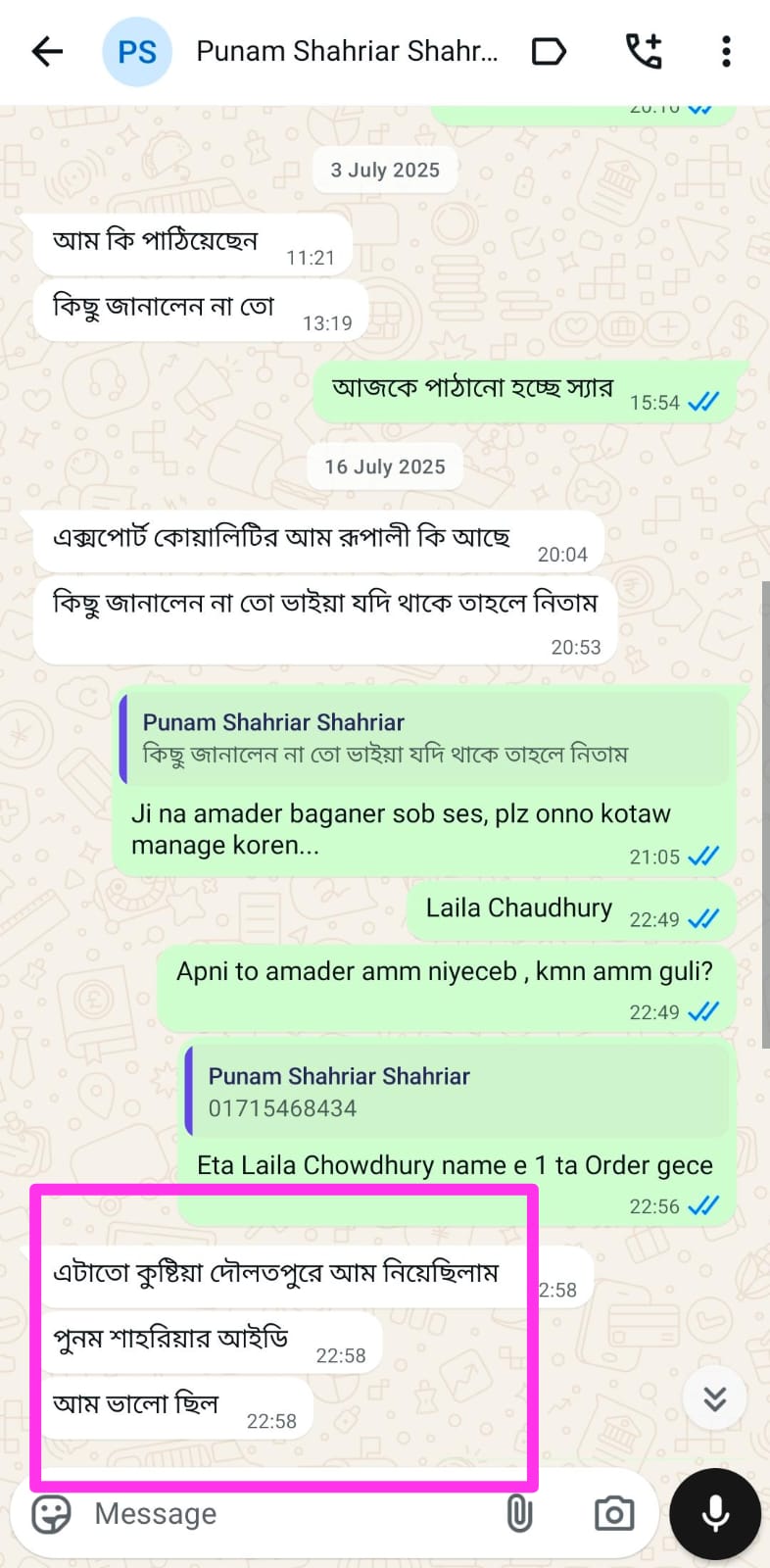Call the phone number 01715468434
The height and width of the screenshot is (1568, 770).
pos(283,1108)
